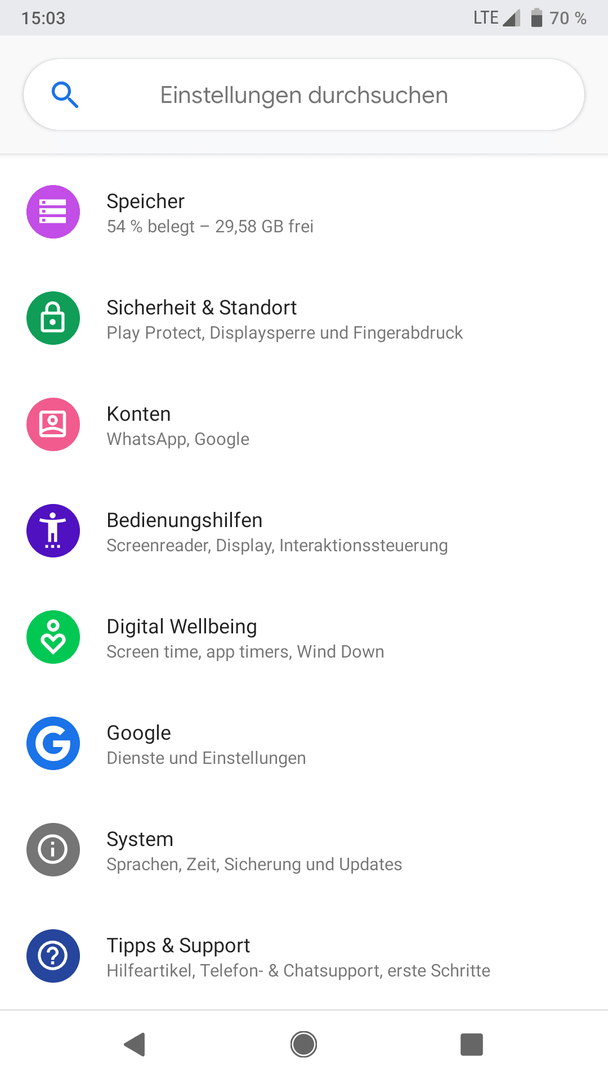Open the Speicher settings
Screen dimensions: 608x1080
point(304,212)
